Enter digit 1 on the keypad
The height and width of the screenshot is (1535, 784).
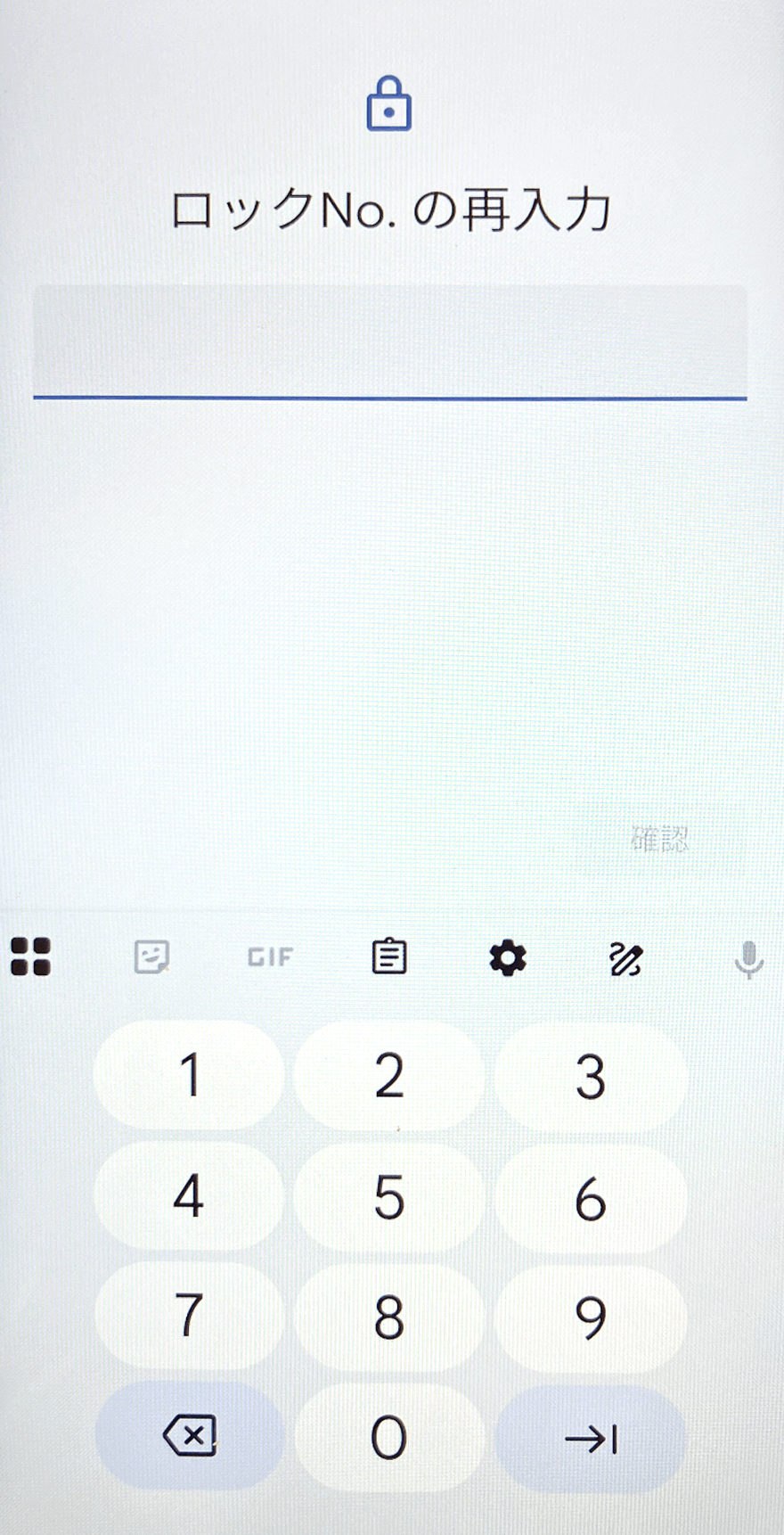[x=189, y=1075]
